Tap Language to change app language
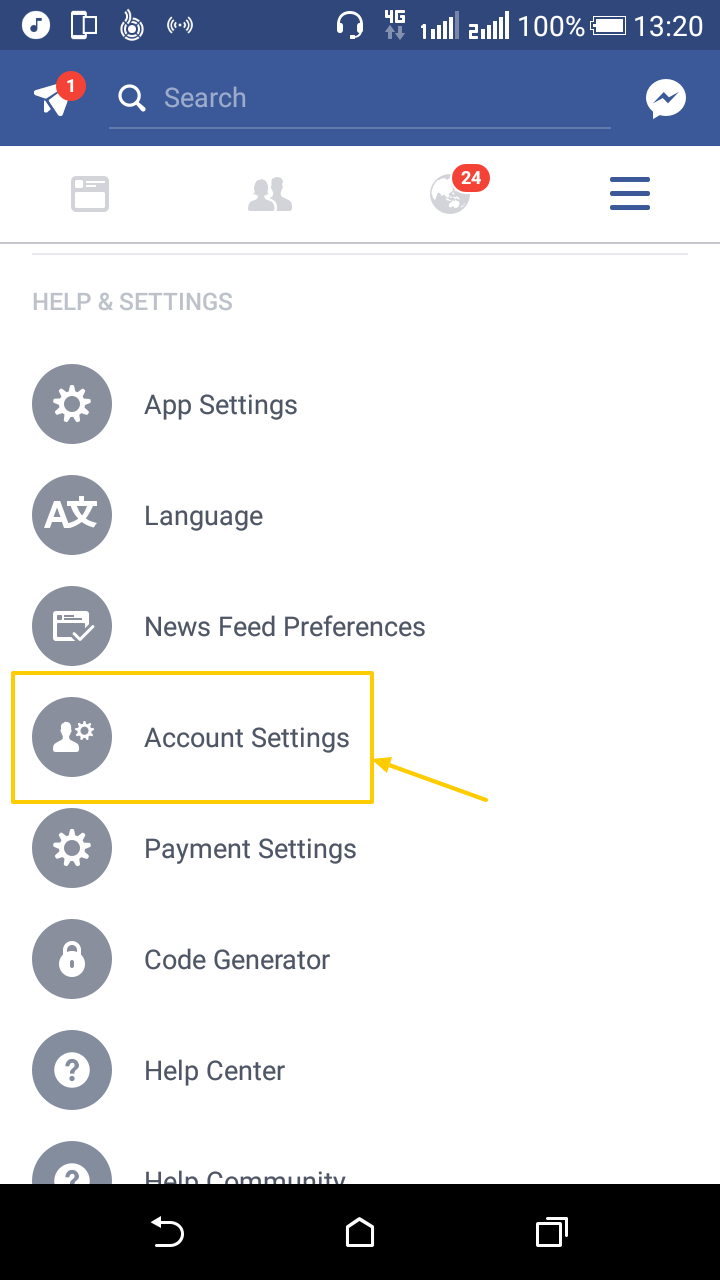 pos(203,515)
